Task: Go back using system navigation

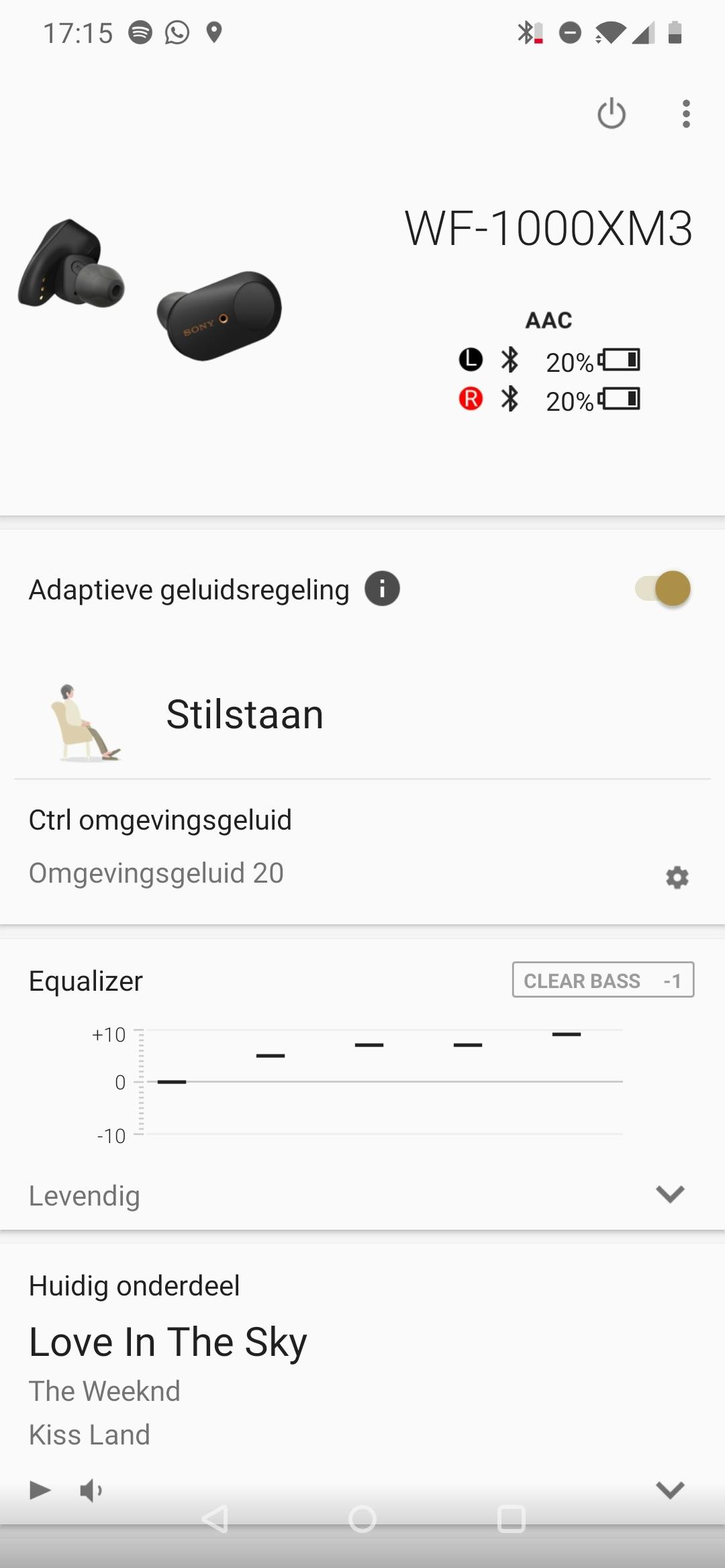Action: click(215, 1519)
